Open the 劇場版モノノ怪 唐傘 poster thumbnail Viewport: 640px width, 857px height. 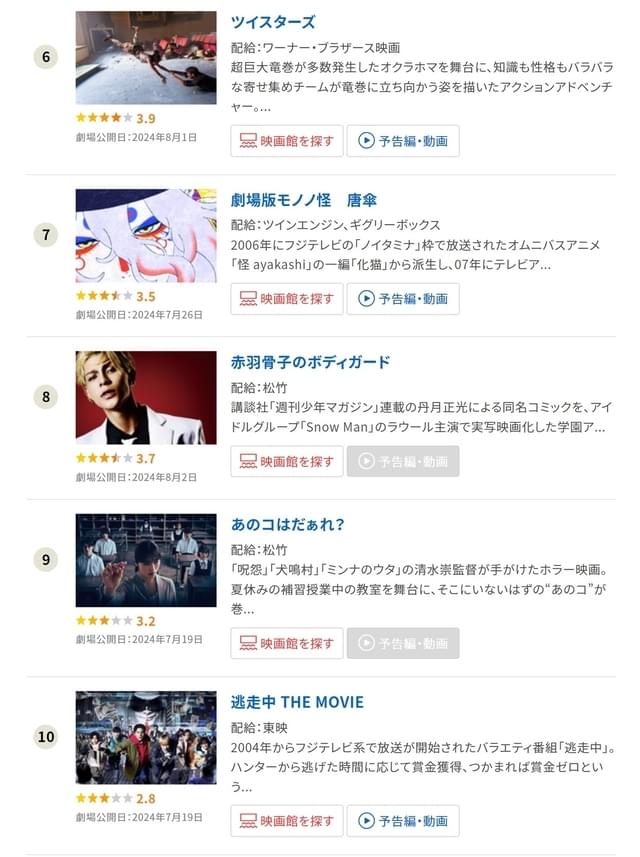click(146, 236)
